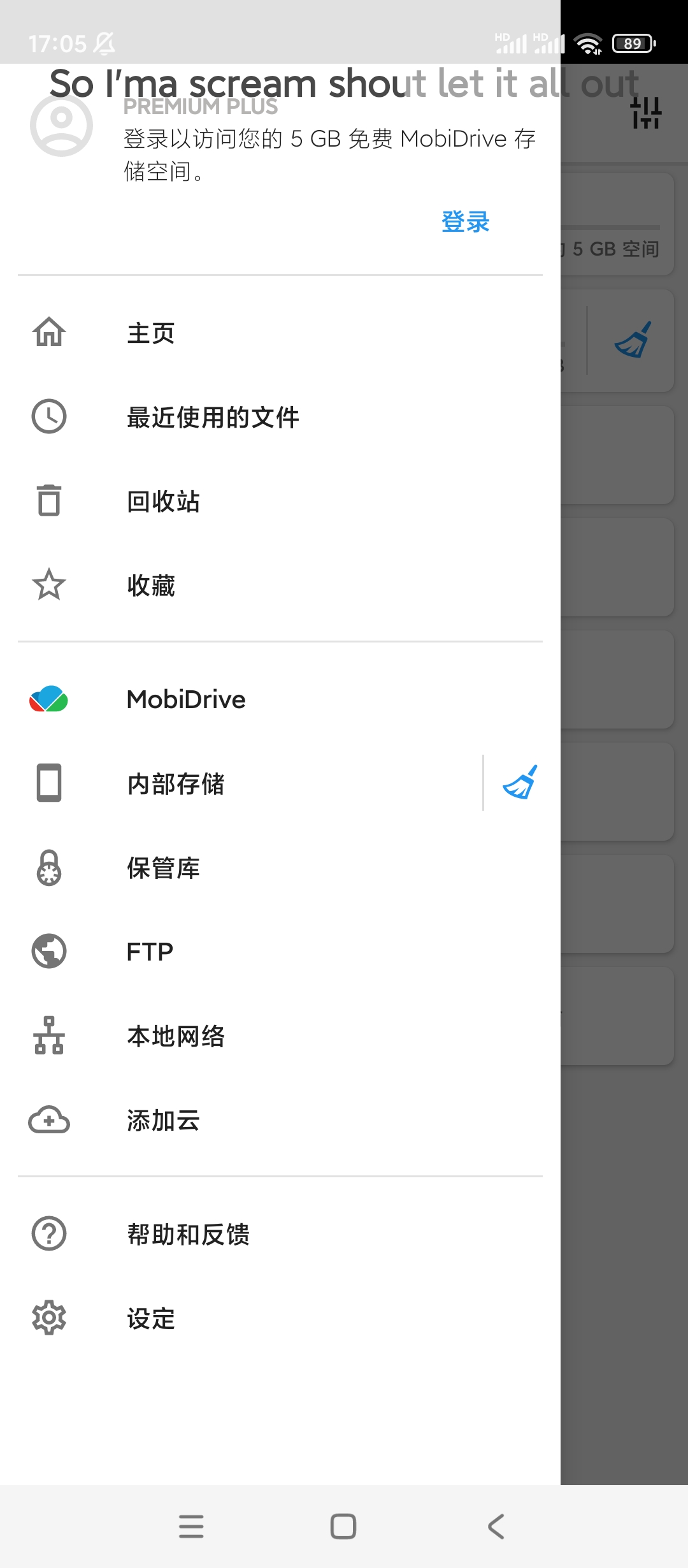Tap the 登录 login link
Viewport: 688px width, 1568px height.
pos(465,222)
